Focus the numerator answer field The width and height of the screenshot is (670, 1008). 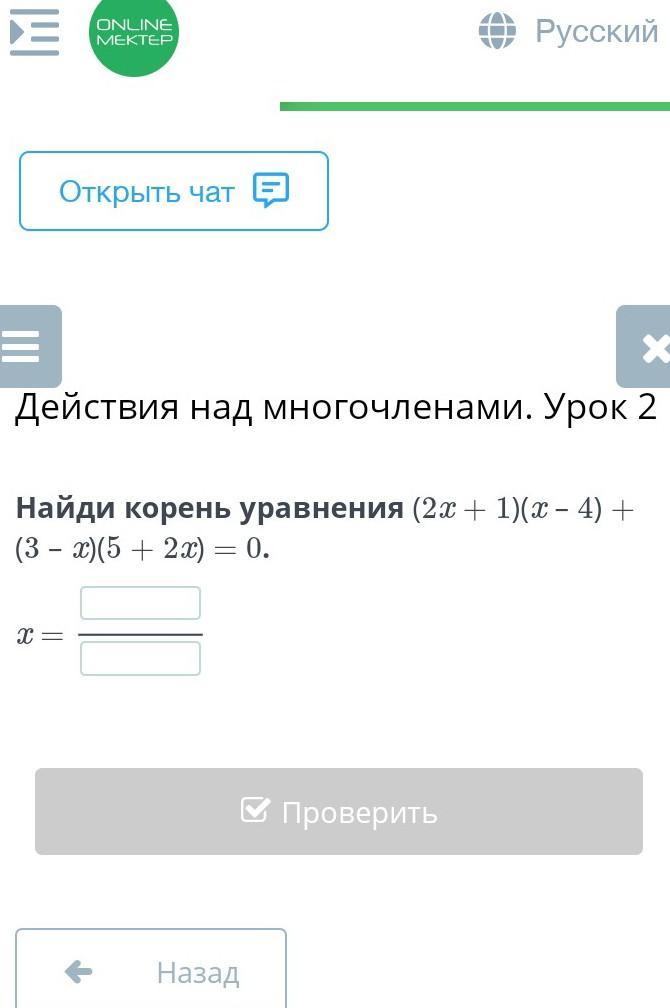click(140, 604)
